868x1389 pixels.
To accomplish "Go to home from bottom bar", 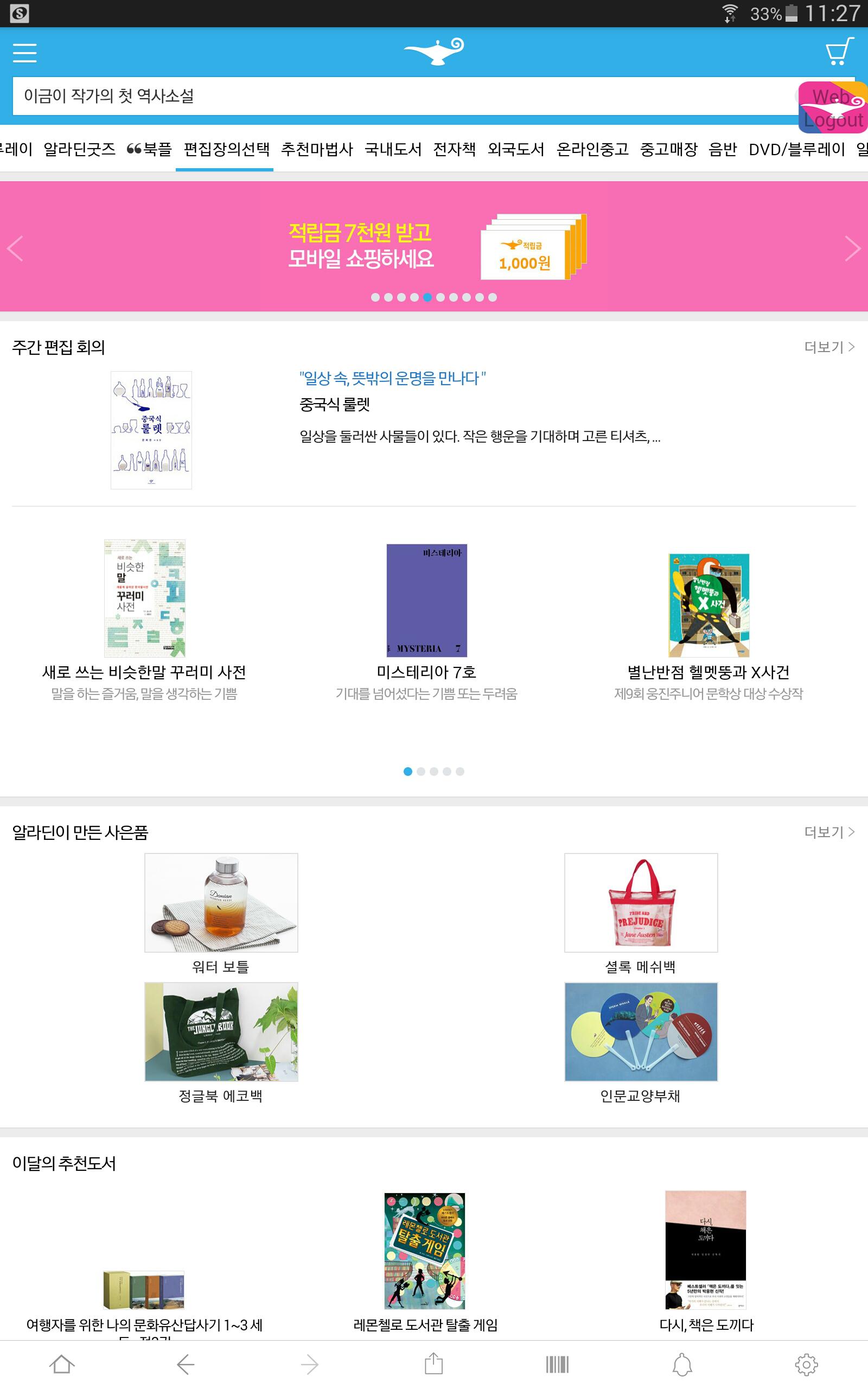I will (62, 1365).
